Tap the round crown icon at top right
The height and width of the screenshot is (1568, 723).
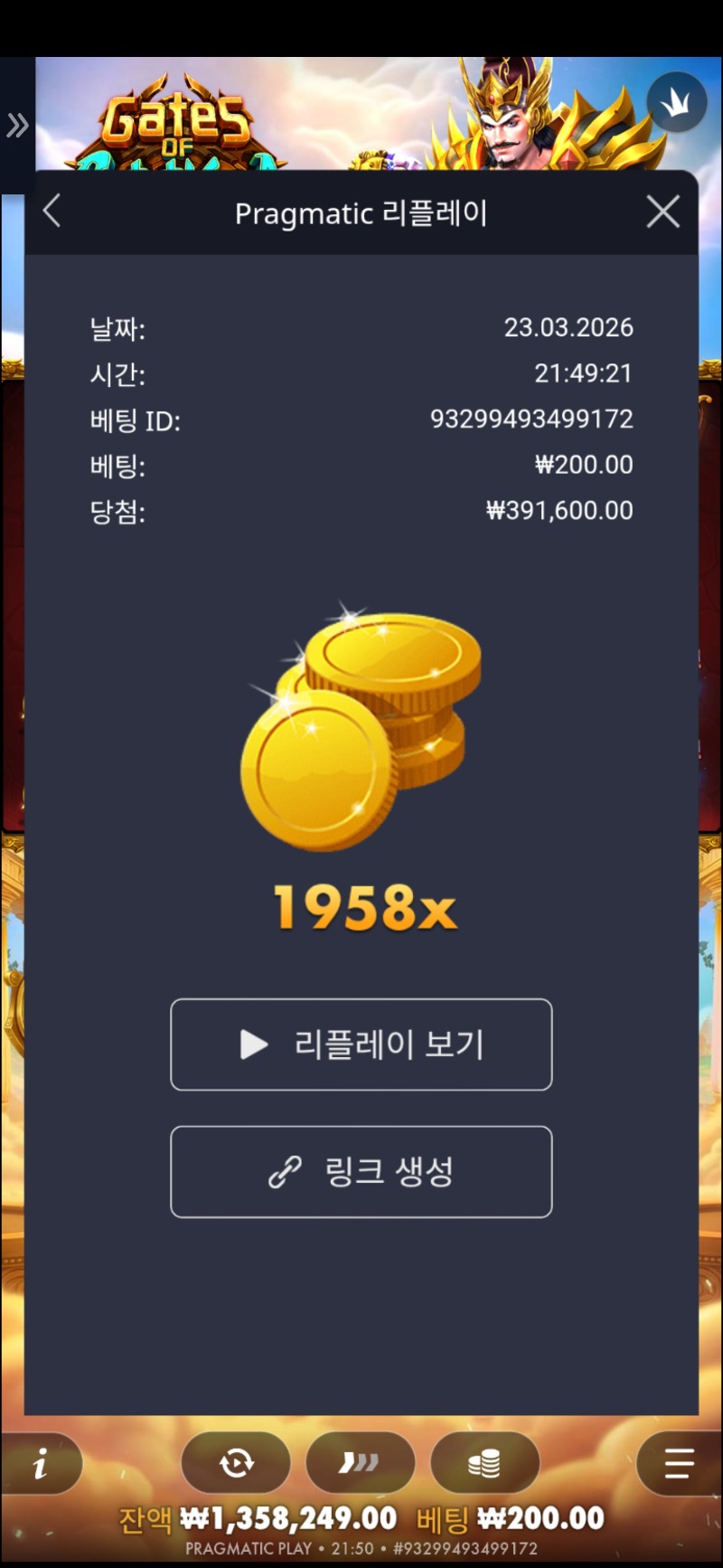click(x=677, y=103)
